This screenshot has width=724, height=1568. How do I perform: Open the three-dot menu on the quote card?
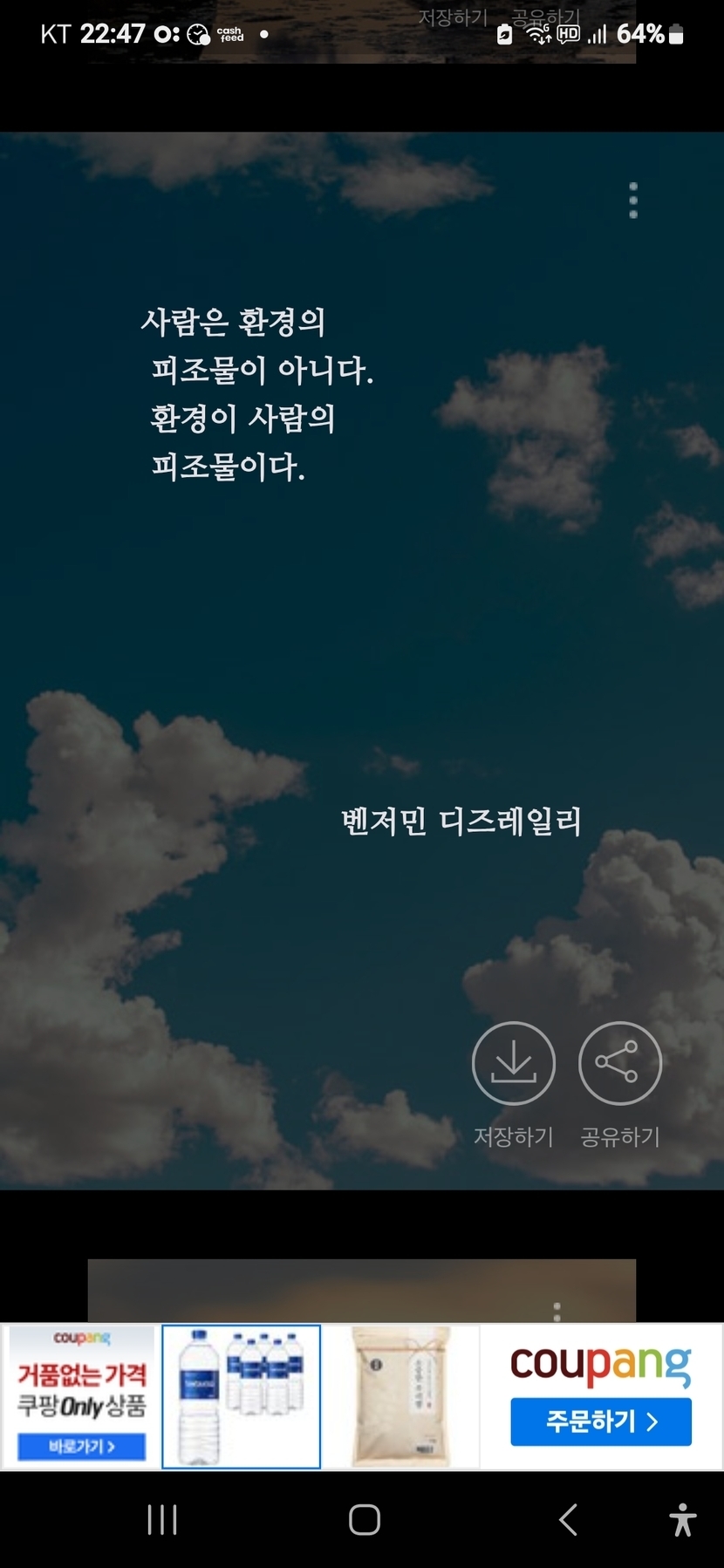click(633, 201)
